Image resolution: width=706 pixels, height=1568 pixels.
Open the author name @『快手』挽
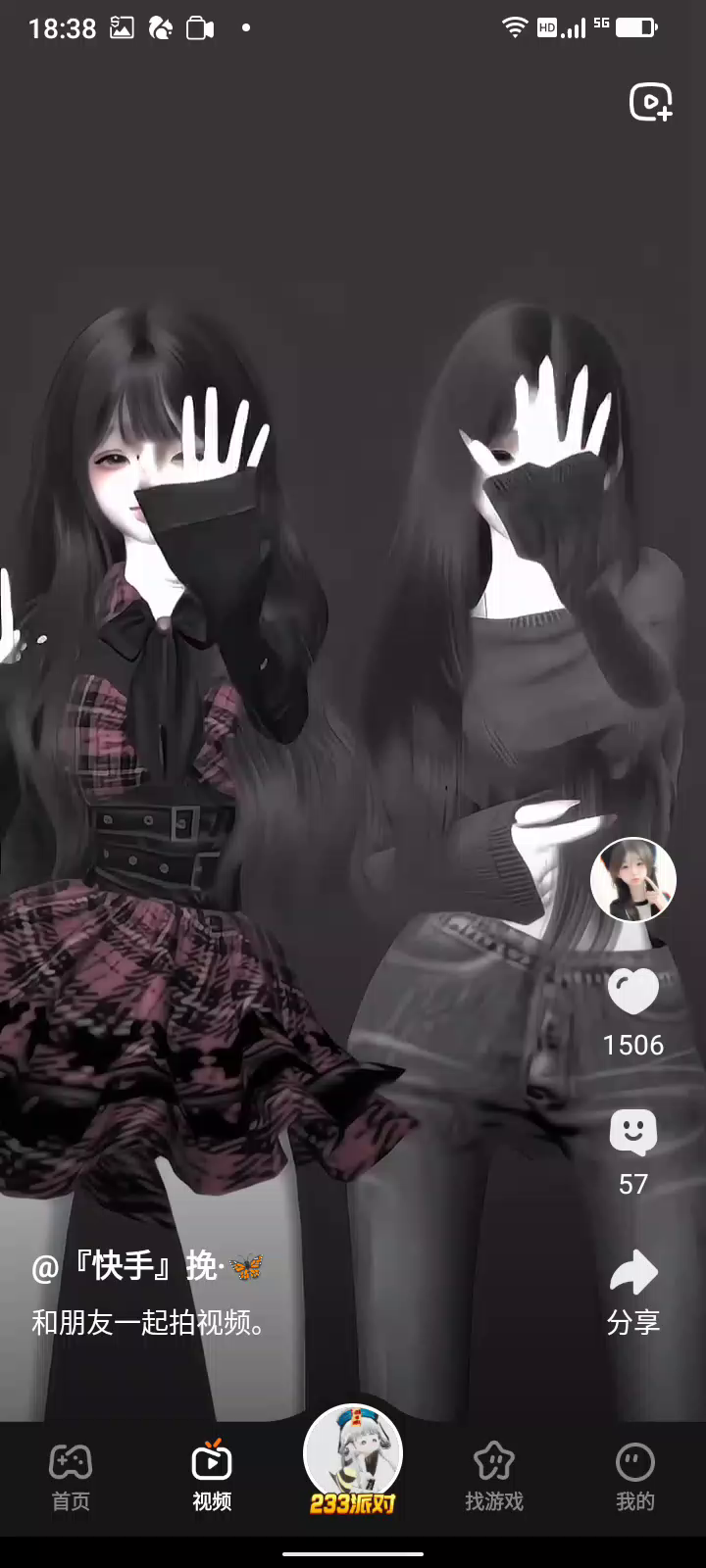click(x=147, y=1266)
